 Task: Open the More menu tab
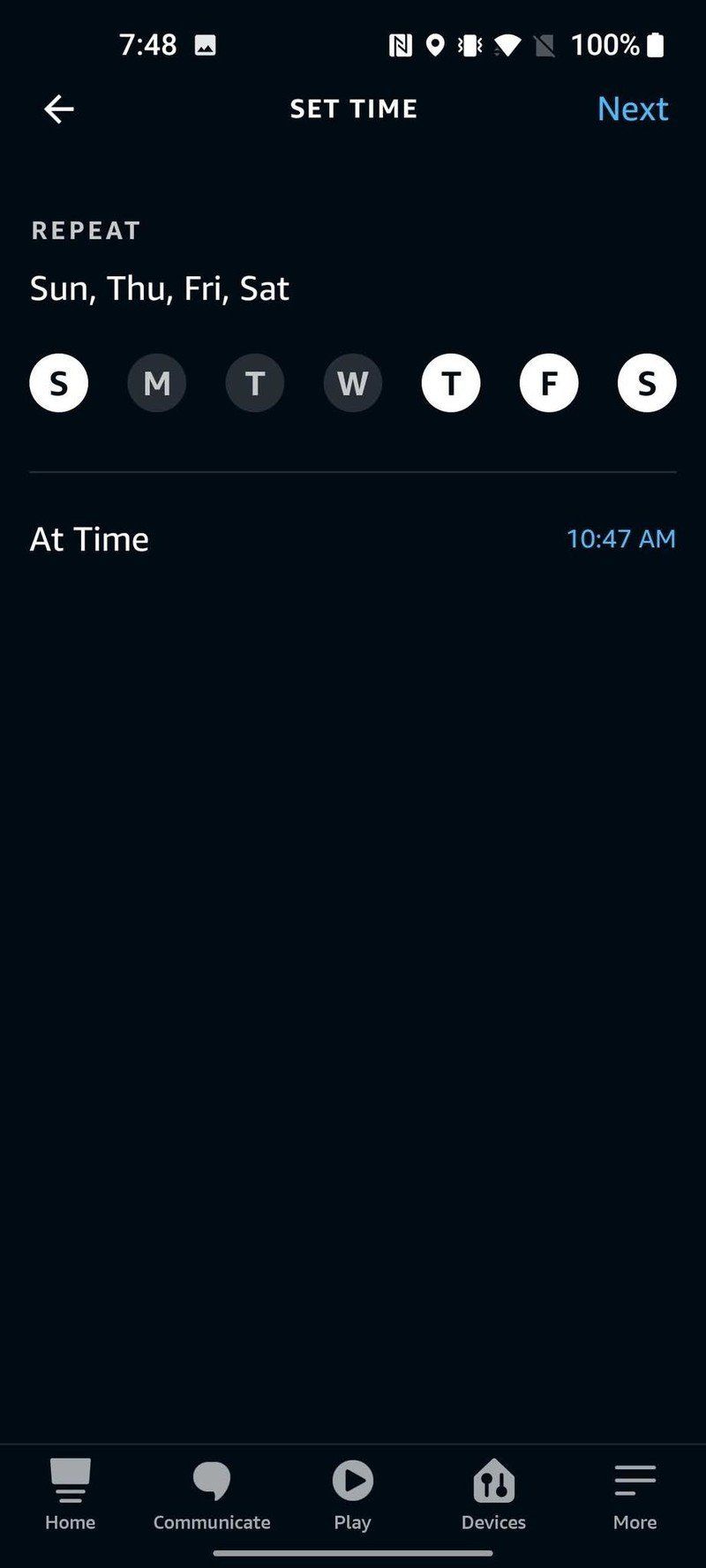(x=635, y=1494)
